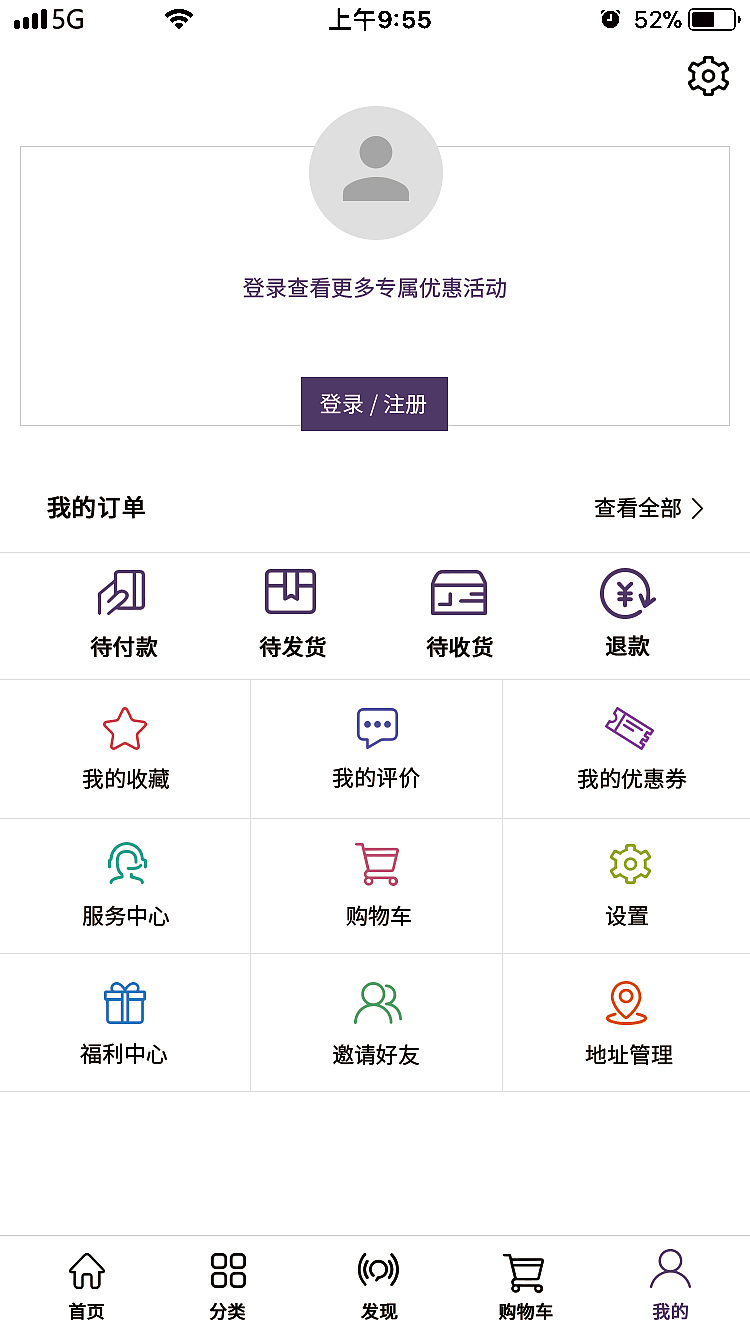This screenshot has height=1334, width=750.
Task: Open 邀请好友 invite friends
Action: [376, 1021]
